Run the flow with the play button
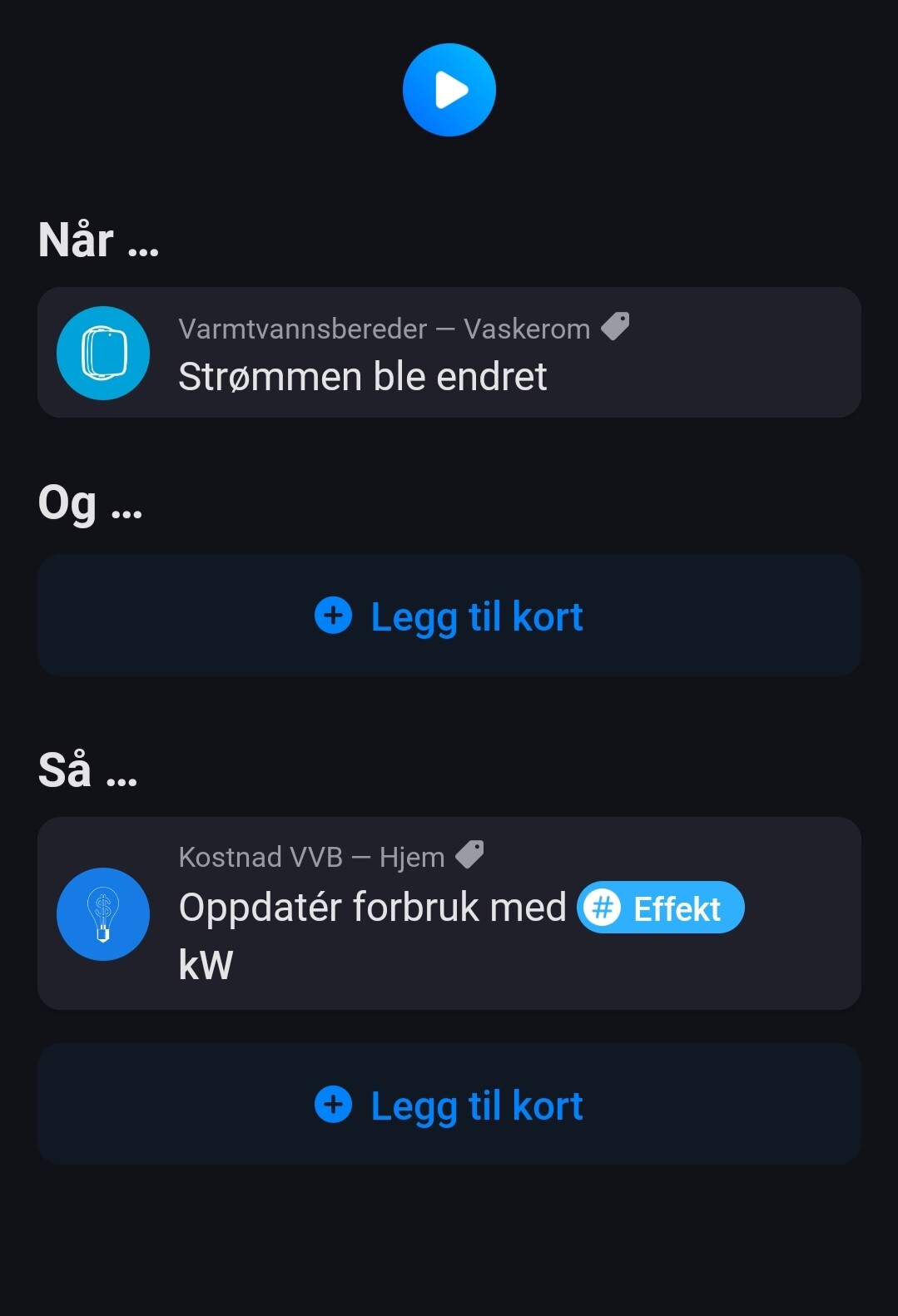 (449, 90)
